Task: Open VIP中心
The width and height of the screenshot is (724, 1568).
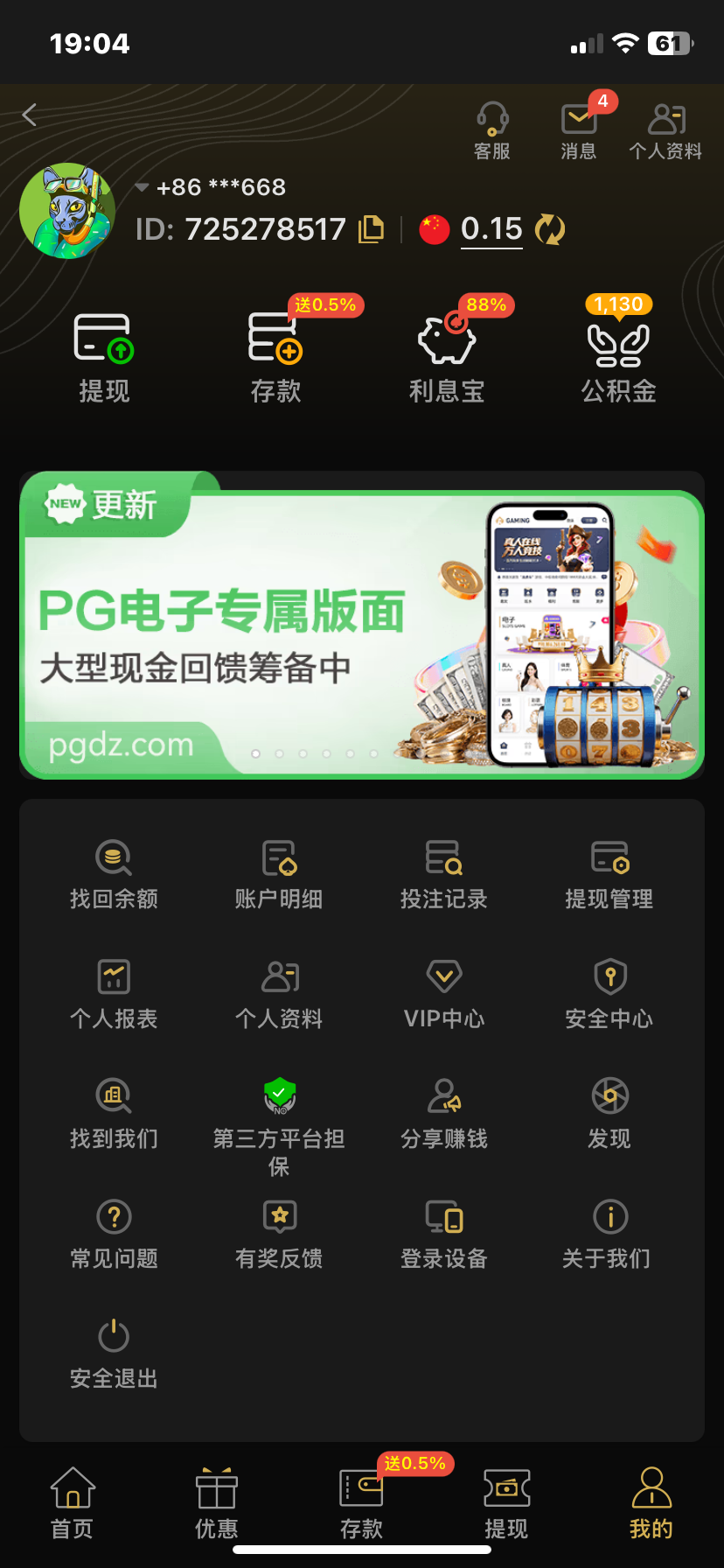Action: click(x=443, y=993)
